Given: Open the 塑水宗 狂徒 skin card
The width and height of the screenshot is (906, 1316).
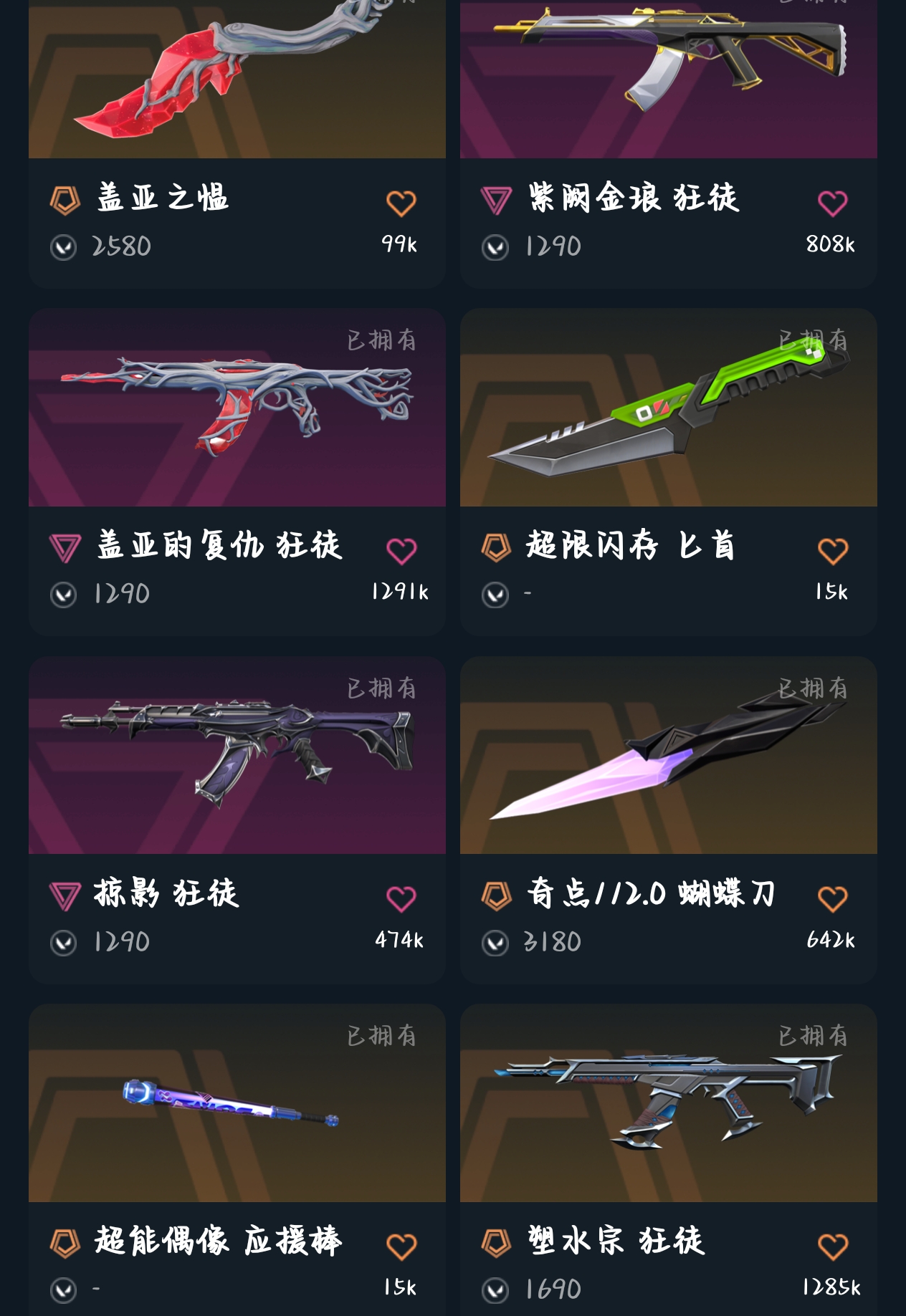Looking at the screenshot, I should point(668,1103).
